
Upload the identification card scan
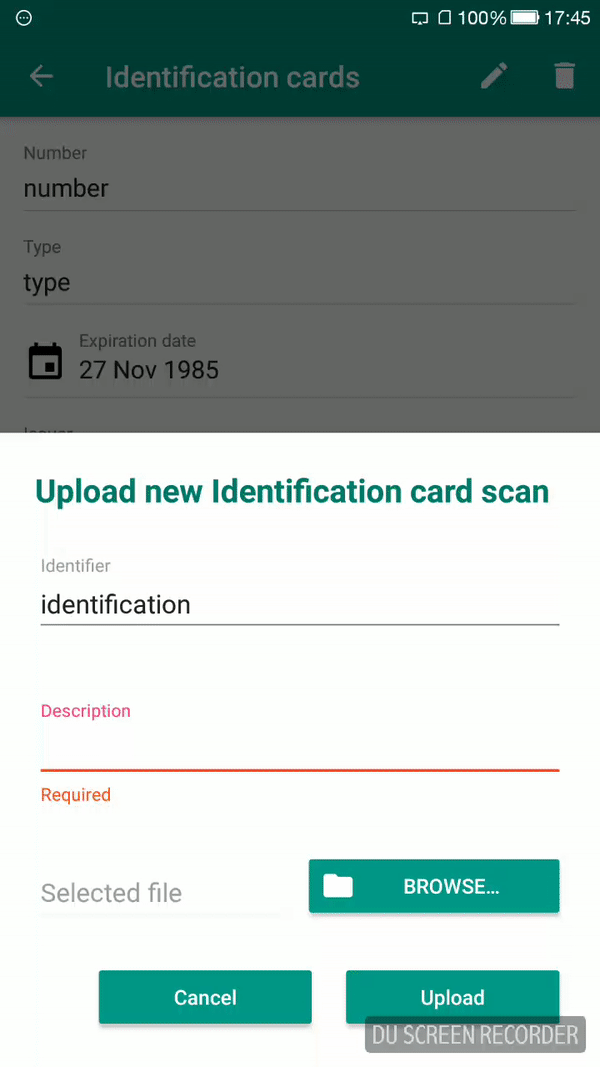pos(452,997)
